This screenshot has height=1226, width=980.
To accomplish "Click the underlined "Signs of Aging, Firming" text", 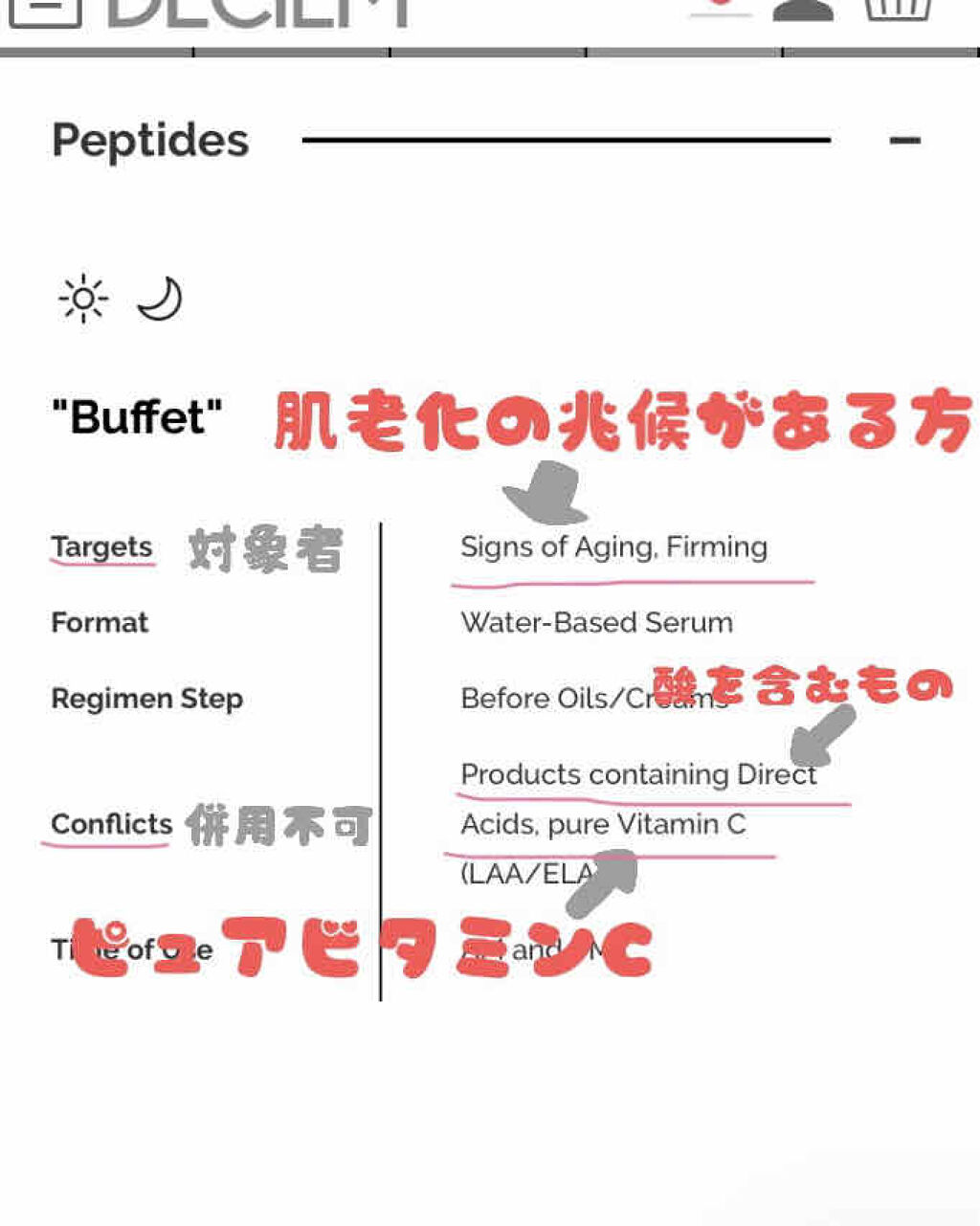I will point(613,547).
